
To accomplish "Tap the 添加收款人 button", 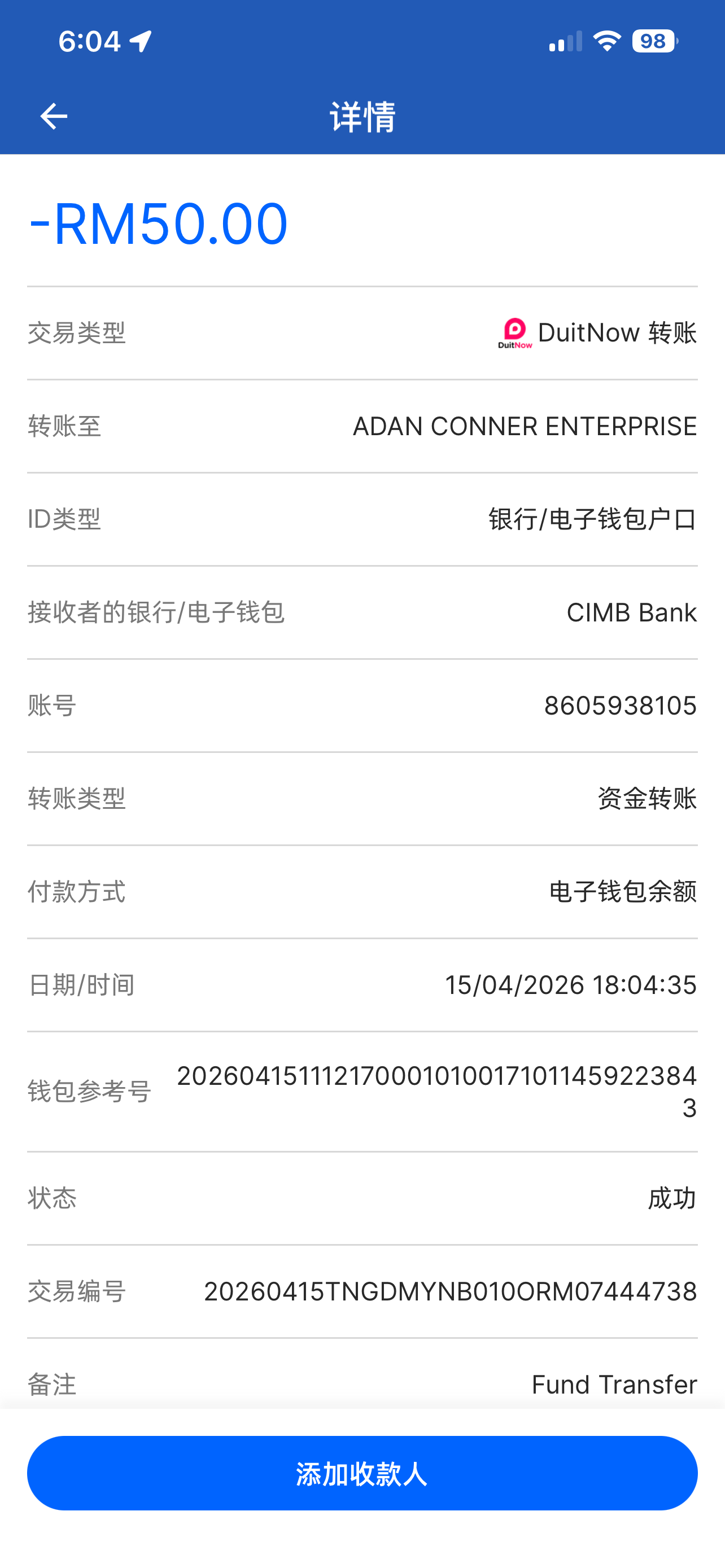I will pos(362,1473).
